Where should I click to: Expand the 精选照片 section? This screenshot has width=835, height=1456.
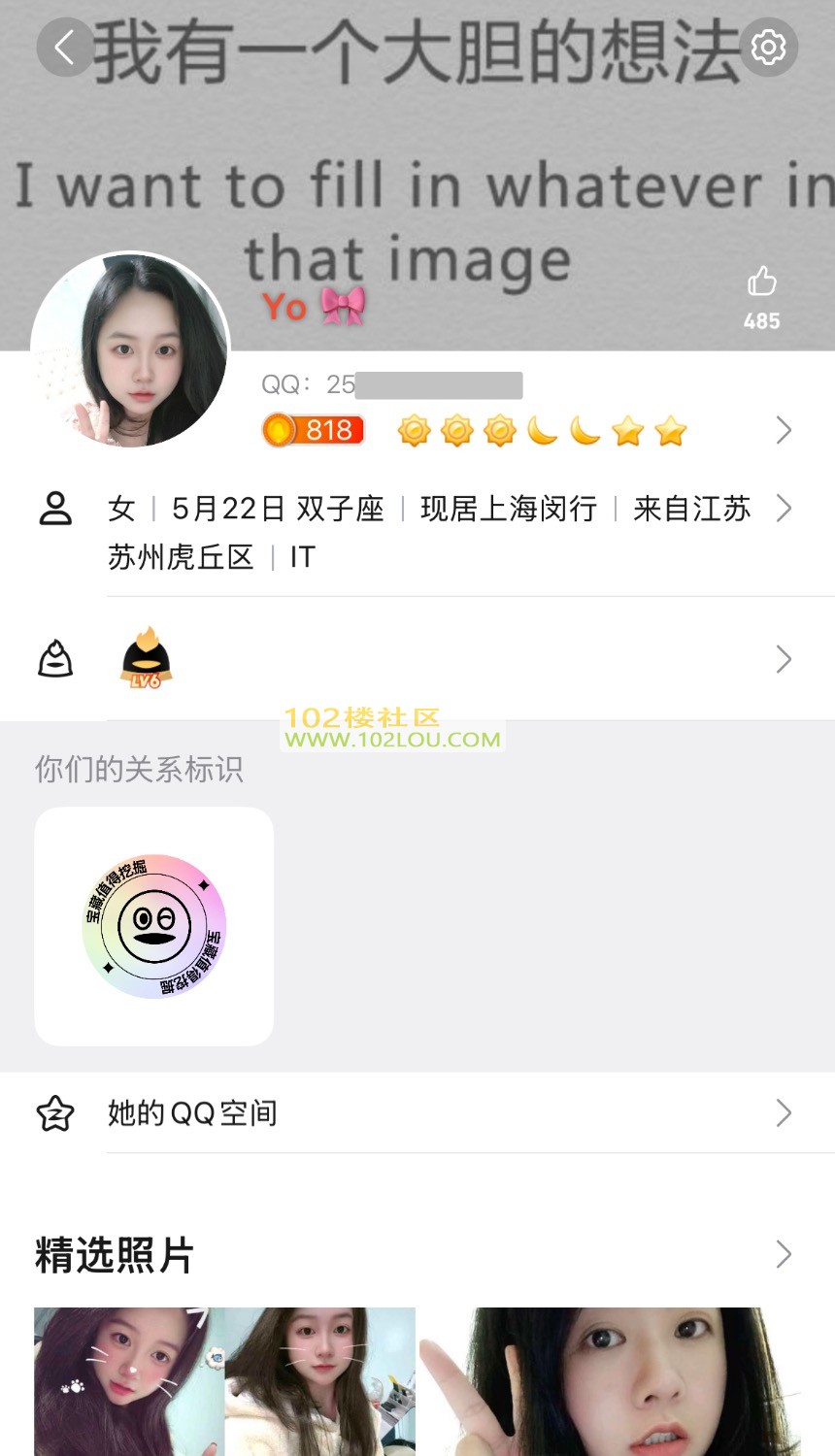tap(783, 1254)
